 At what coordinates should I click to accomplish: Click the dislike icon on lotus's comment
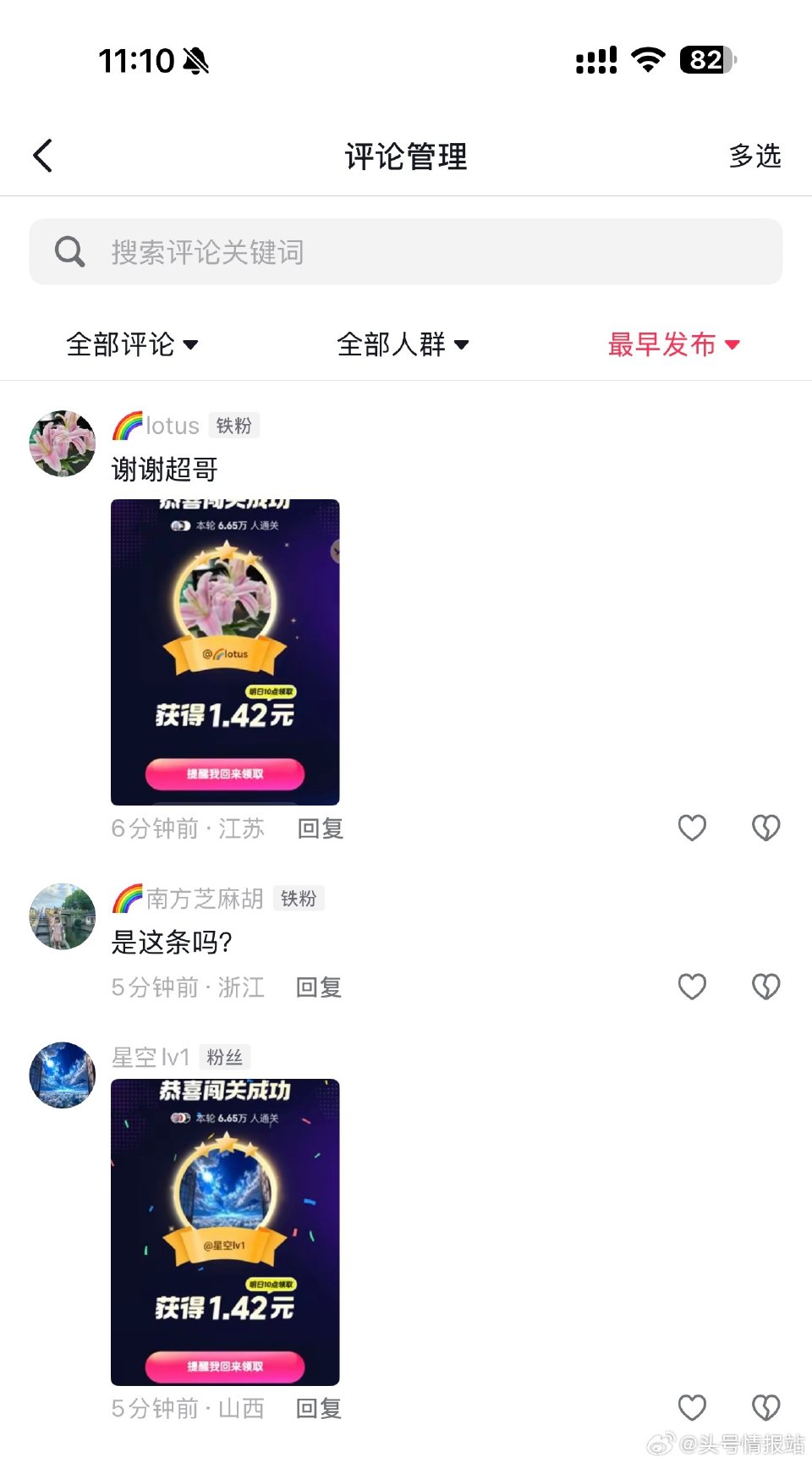point(765,828)
